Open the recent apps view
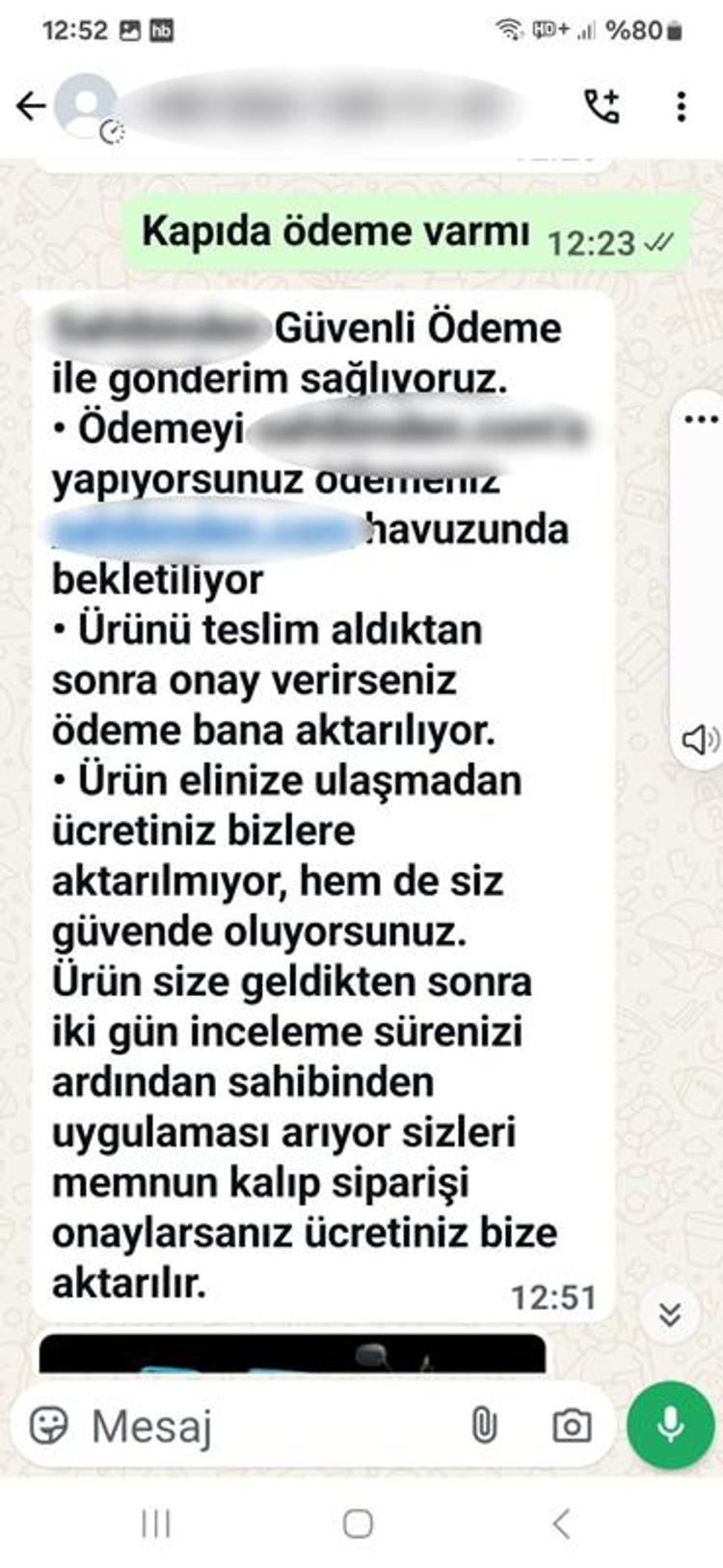Viewport: 723px width, 1568px height. [x=156, y=1524]
